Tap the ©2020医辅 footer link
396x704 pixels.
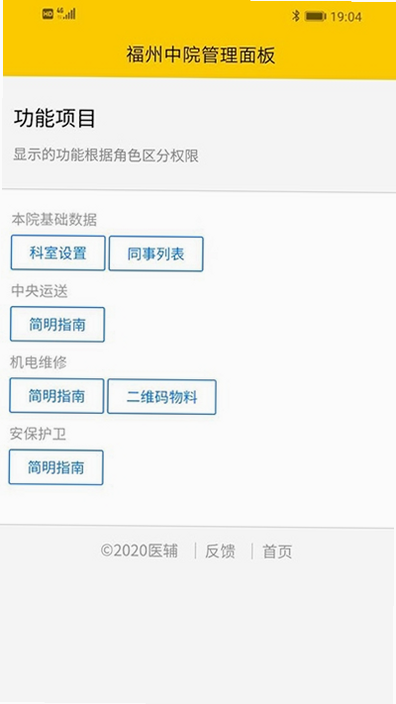(139, 550)
